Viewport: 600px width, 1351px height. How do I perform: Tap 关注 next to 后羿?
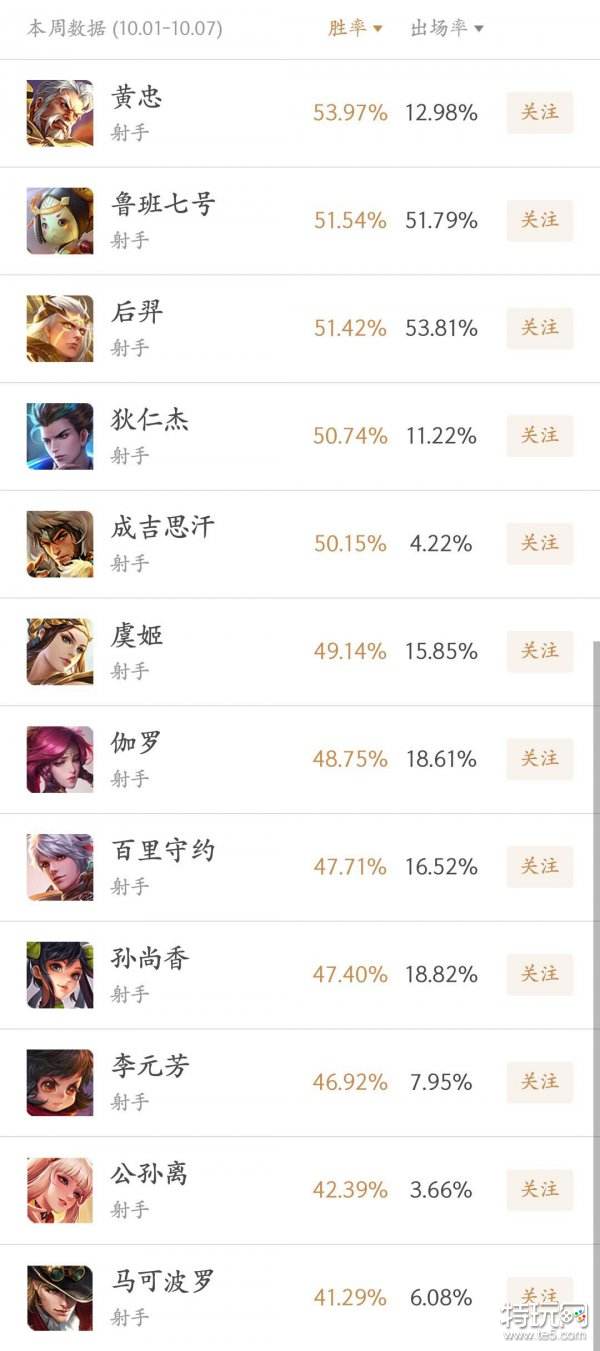[x=539, y=328]
